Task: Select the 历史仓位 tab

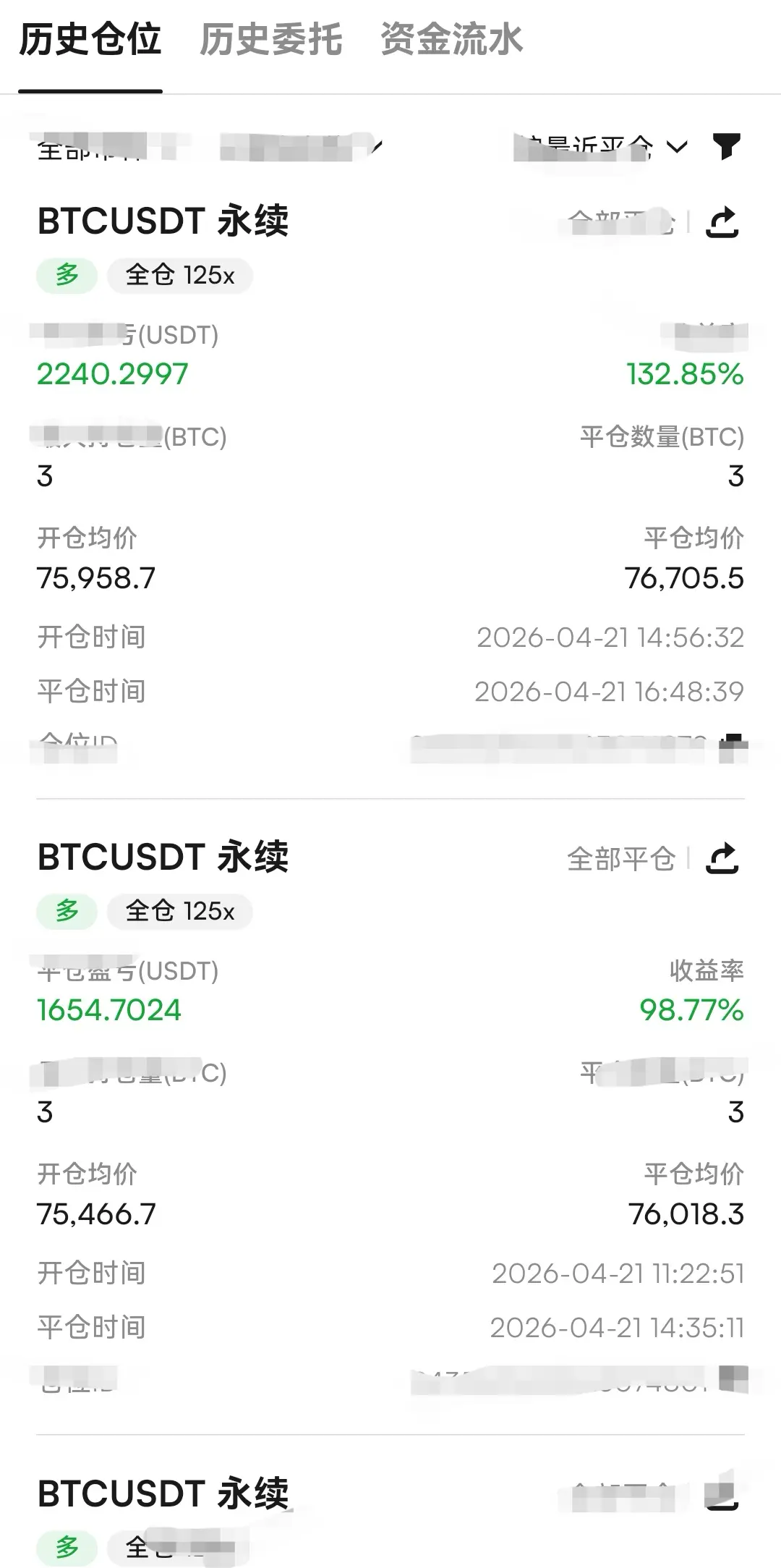Action: [90, 40]
